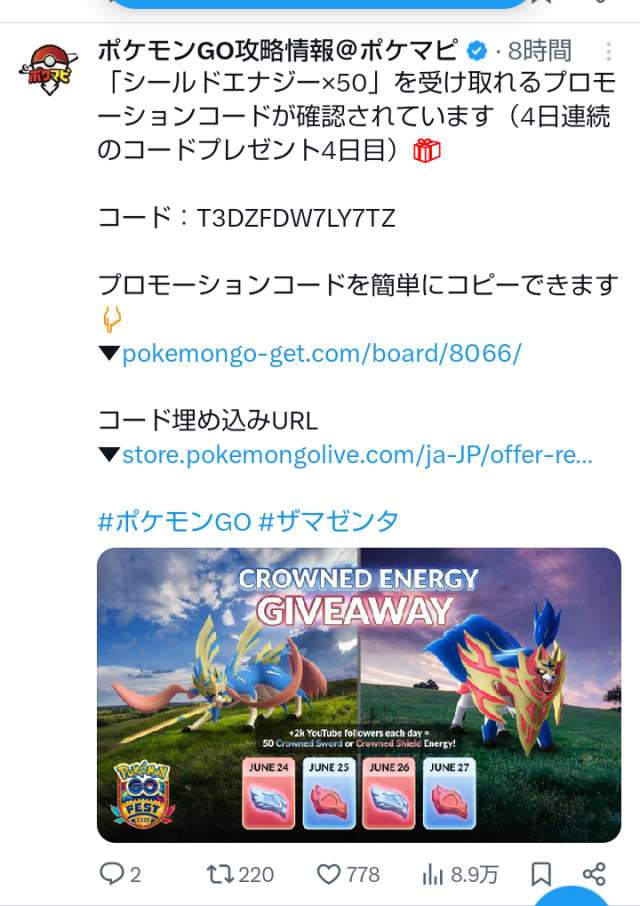640x906 pixels.
Task: View the Crowned Energy Giveaway image
Action: 359,695
